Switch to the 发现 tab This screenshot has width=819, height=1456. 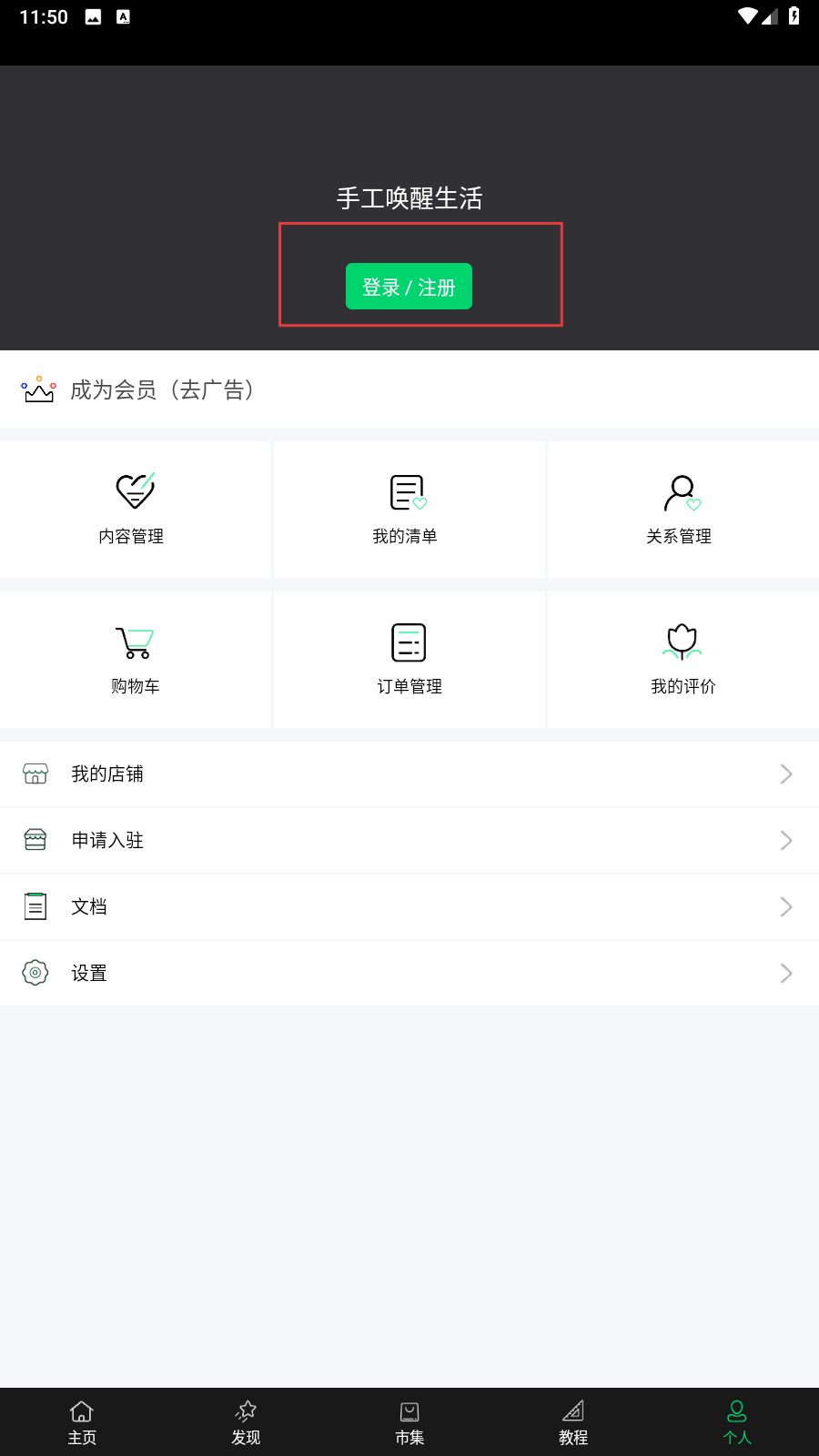click(x=246, y=1422)
